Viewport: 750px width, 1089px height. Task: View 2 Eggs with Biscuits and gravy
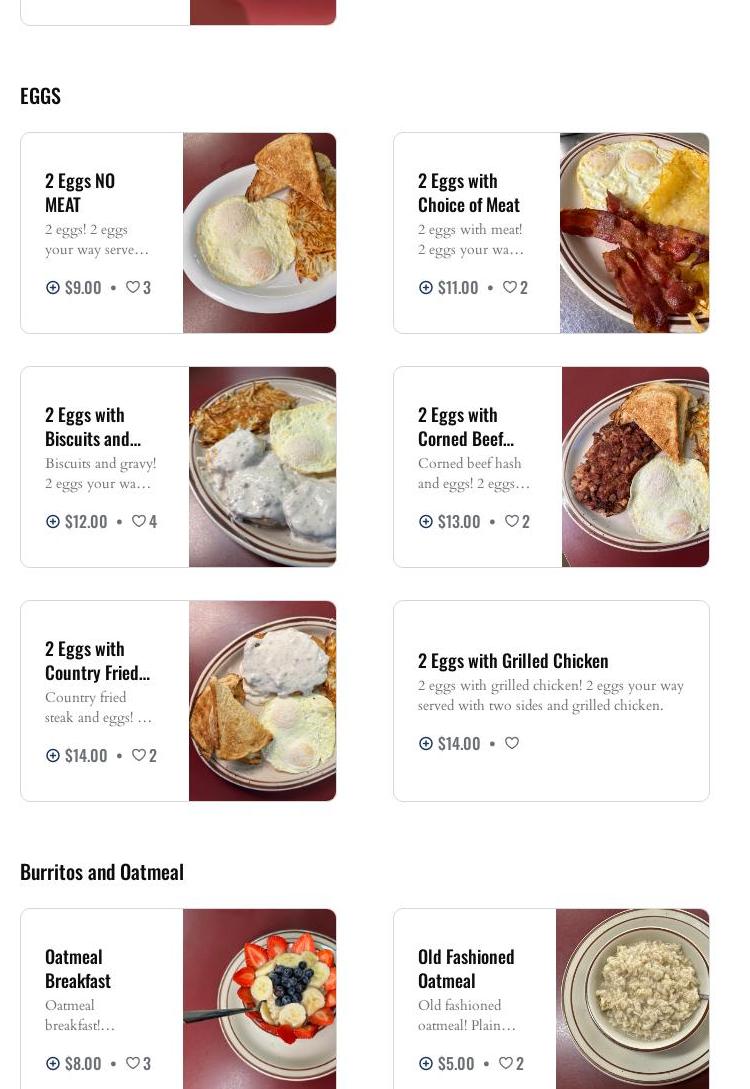(x=92, y=426)
